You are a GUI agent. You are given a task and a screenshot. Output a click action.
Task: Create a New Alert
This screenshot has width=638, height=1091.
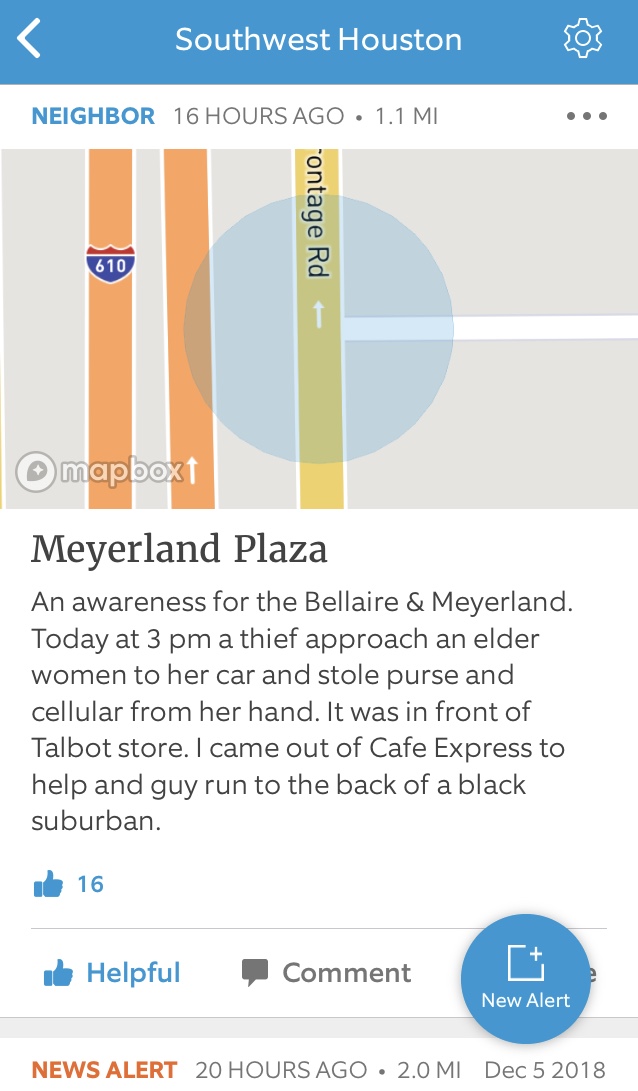click(x=526, y=979)
